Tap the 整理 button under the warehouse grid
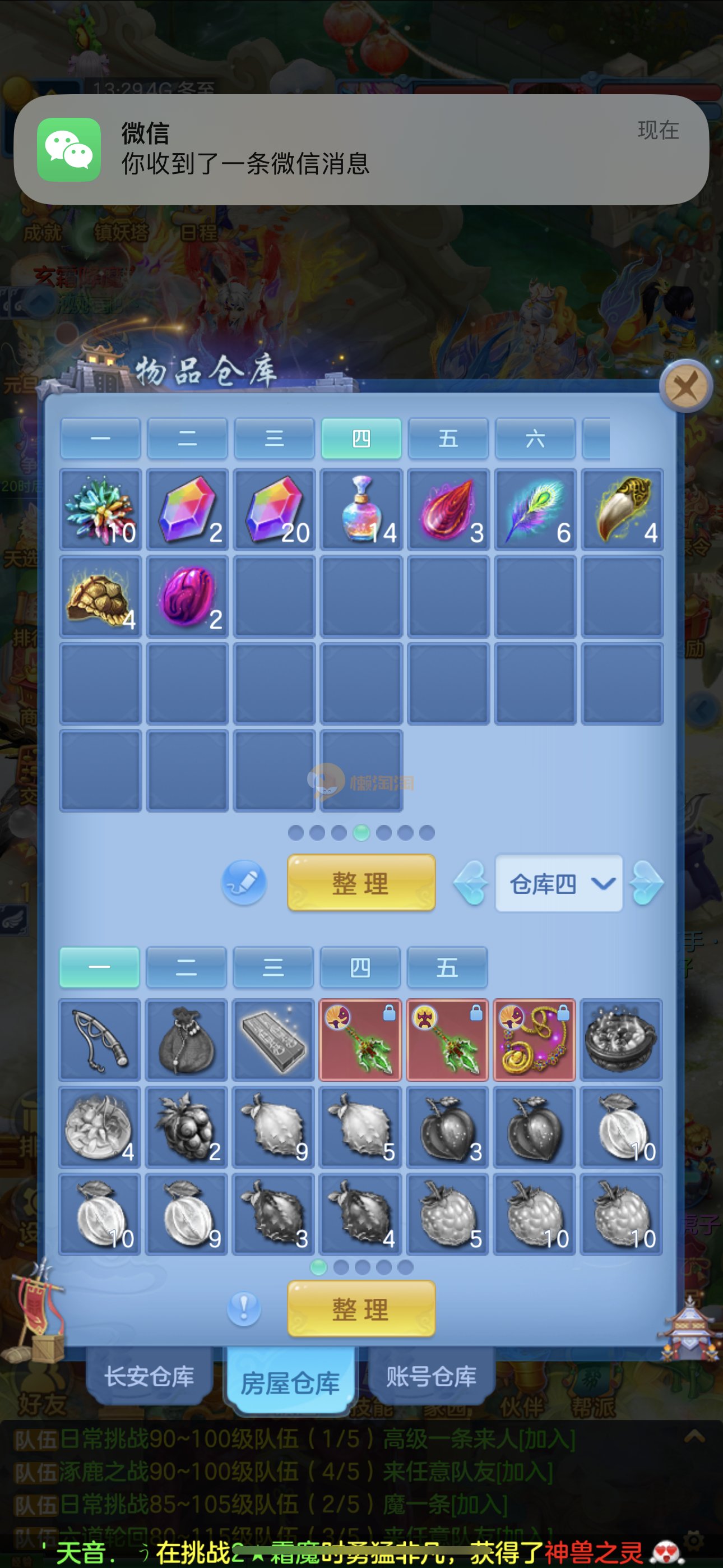This screenshot has width=723, height=1568. (x=361, y=883)
